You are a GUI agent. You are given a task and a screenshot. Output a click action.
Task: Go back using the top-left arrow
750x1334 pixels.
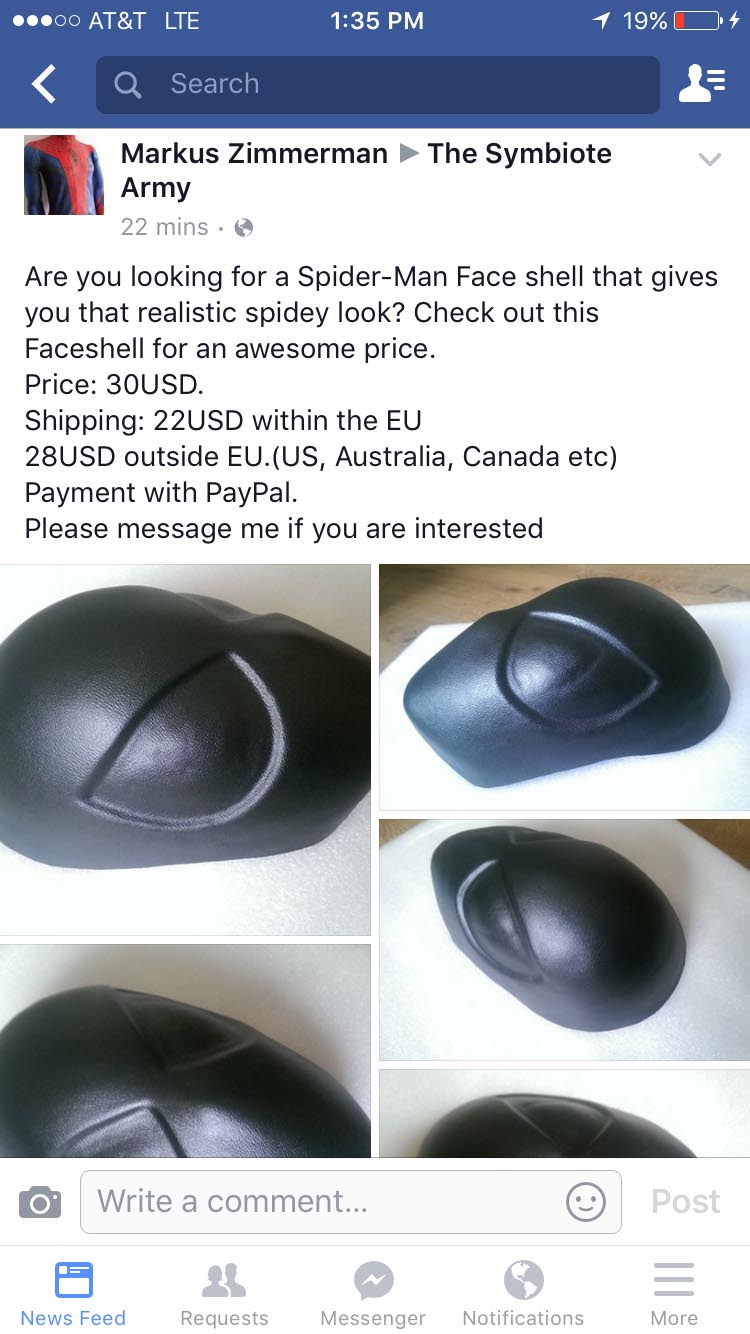tap(44, 85)
